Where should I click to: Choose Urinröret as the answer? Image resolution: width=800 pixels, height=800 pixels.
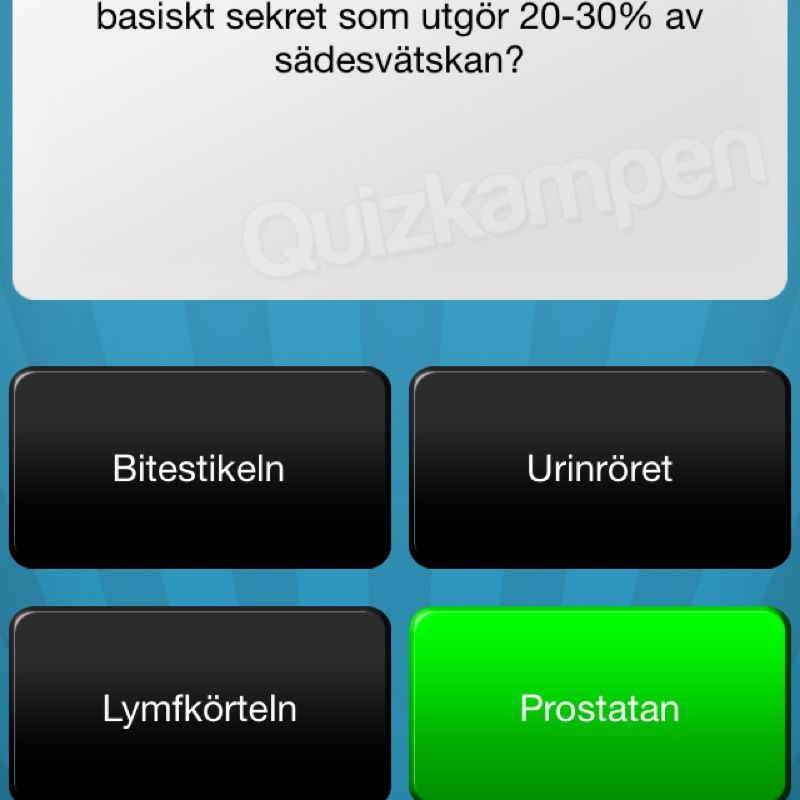tap(599, 468)
